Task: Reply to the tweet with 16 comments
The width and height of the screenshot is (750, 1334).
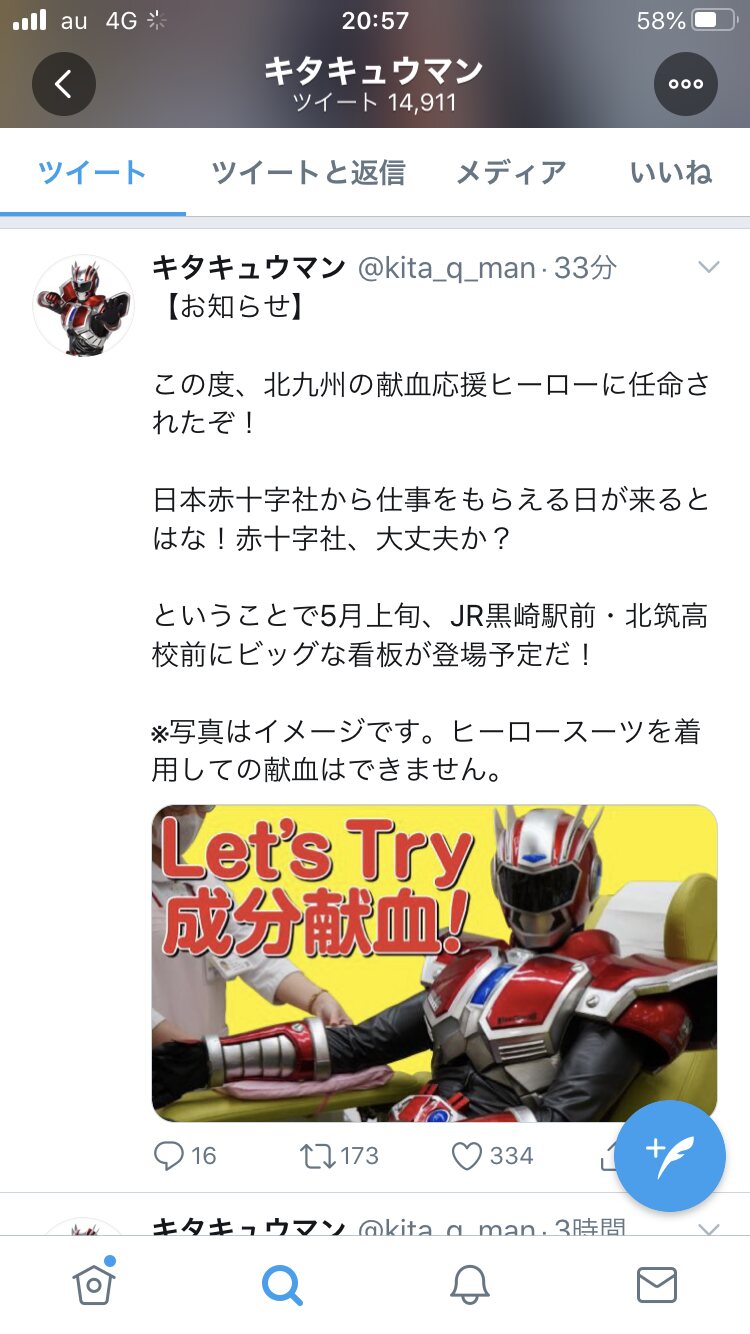Action: click(184, 1156)
